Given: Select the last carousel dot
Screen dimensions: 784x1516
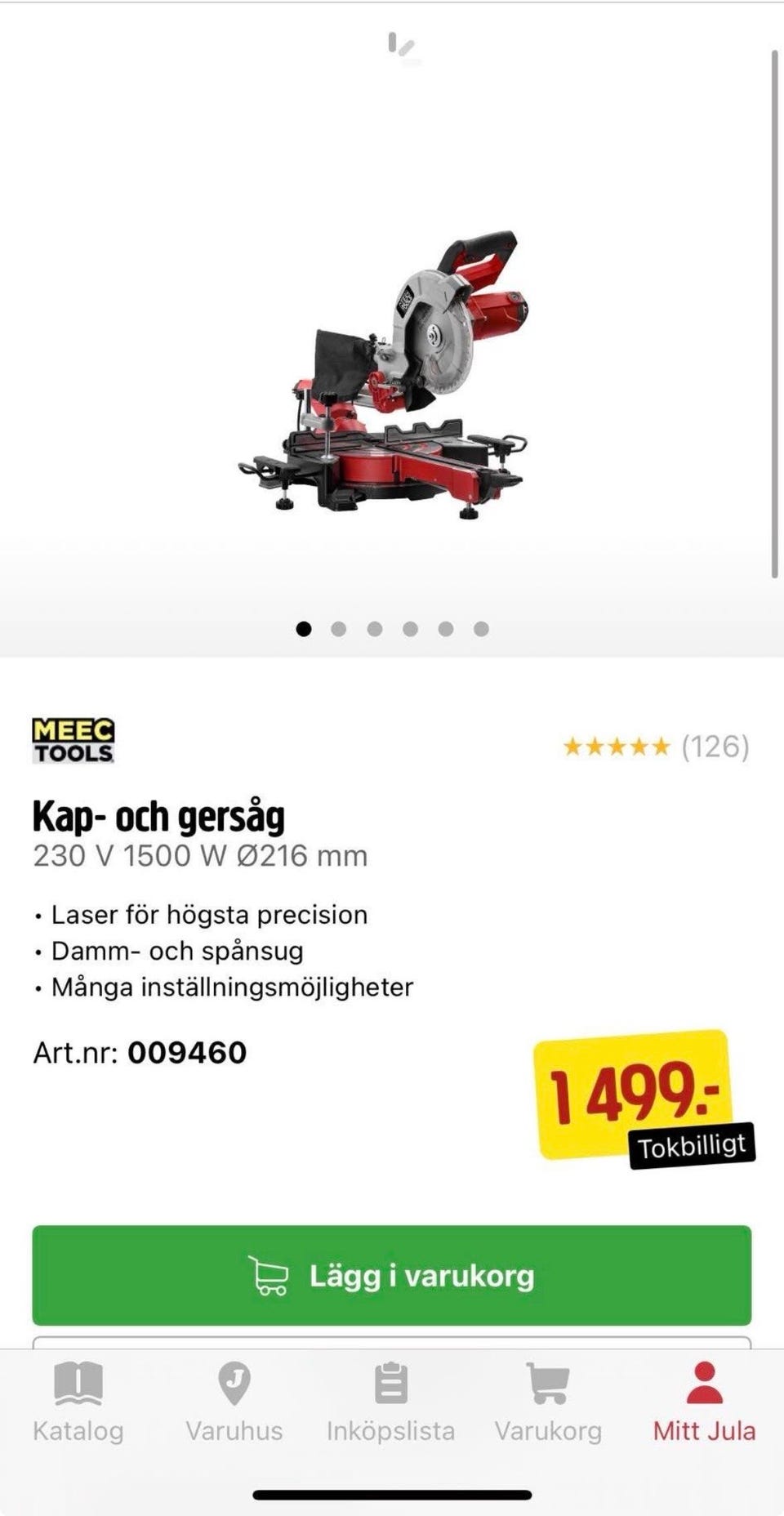Looking at the screenshot, I should (480, 629).
